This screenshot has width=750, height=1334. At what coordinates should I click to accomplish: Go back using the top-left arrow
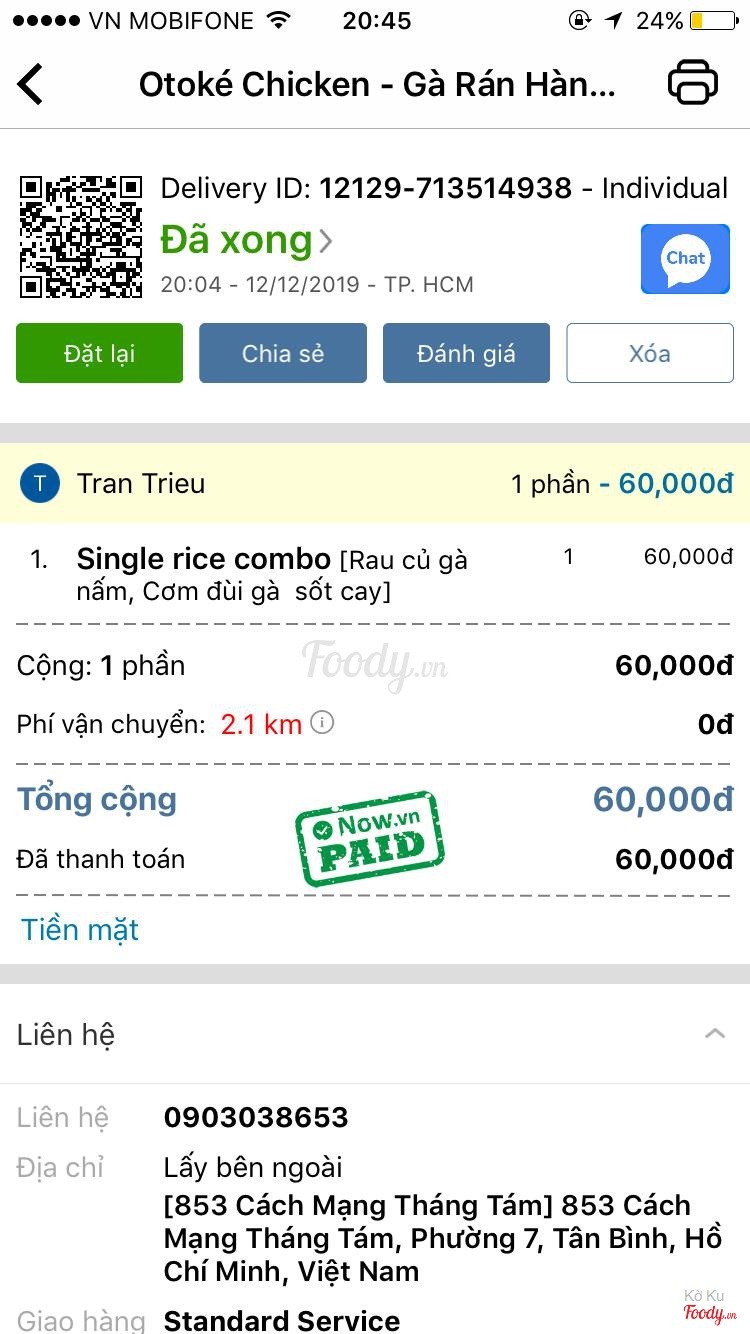click(31, 84)
